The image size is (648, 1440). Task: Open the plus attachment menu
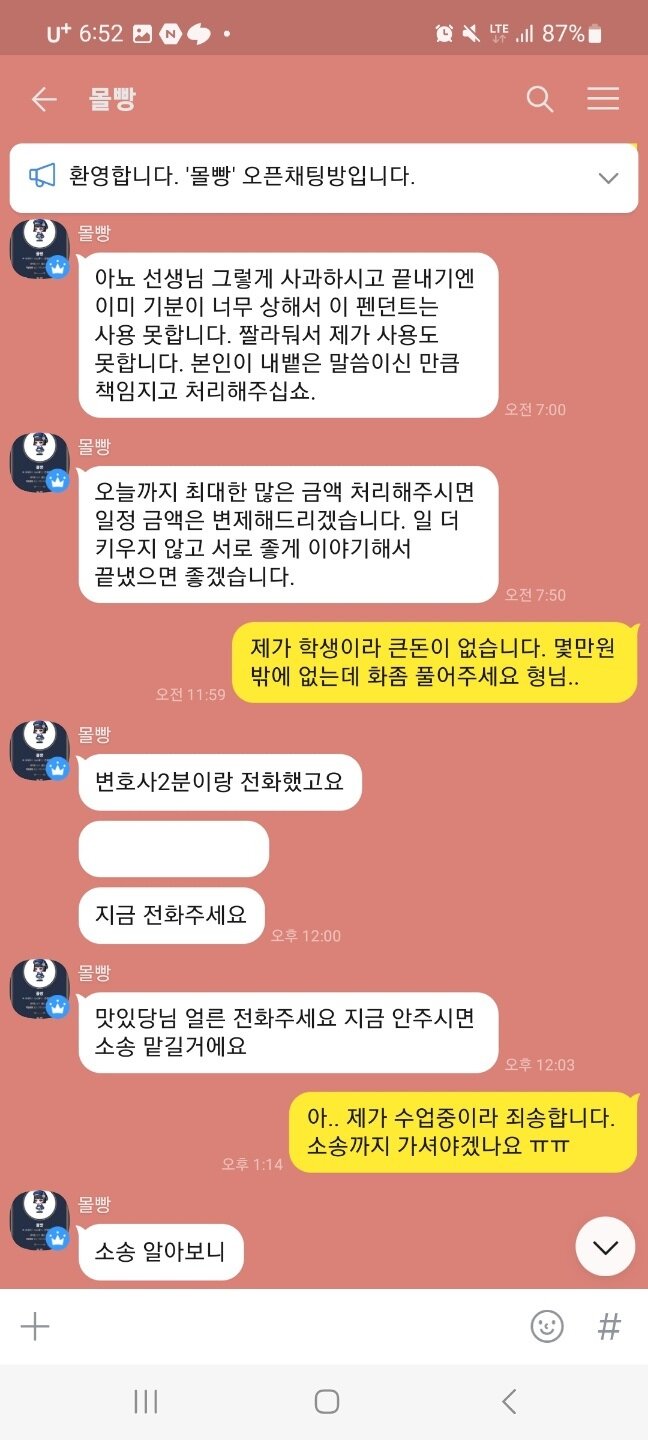(35, 1326)
